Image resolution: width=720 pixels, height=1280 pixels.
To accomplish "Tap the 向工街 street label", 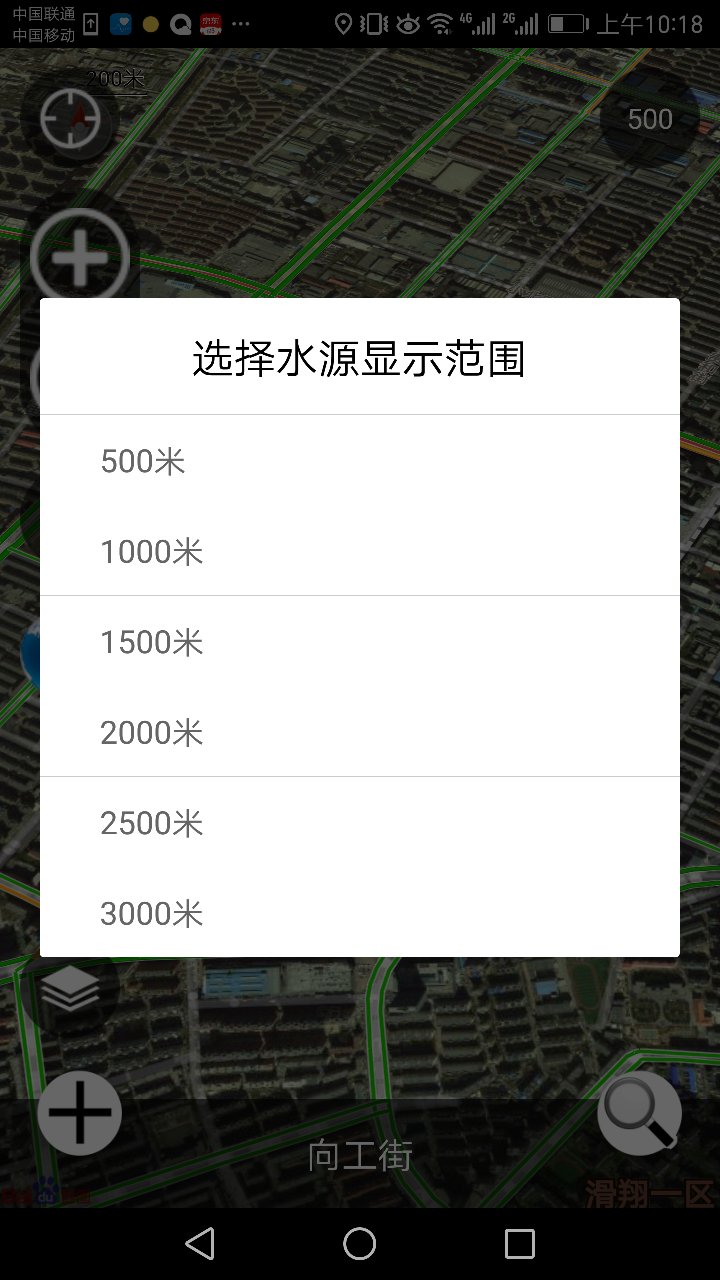I will point(361,1156).
